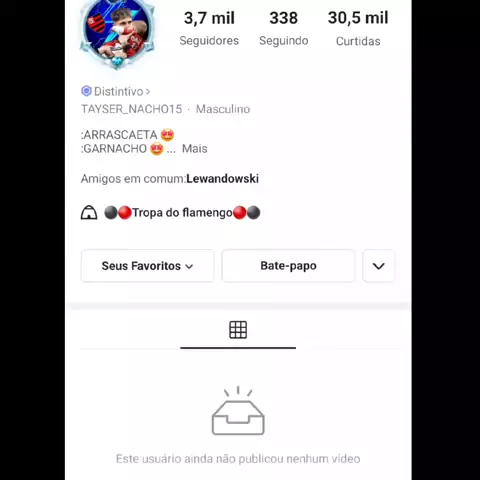View the 338 Seguindo list
This screenshot has height=480, width=480.
(284, 29)
